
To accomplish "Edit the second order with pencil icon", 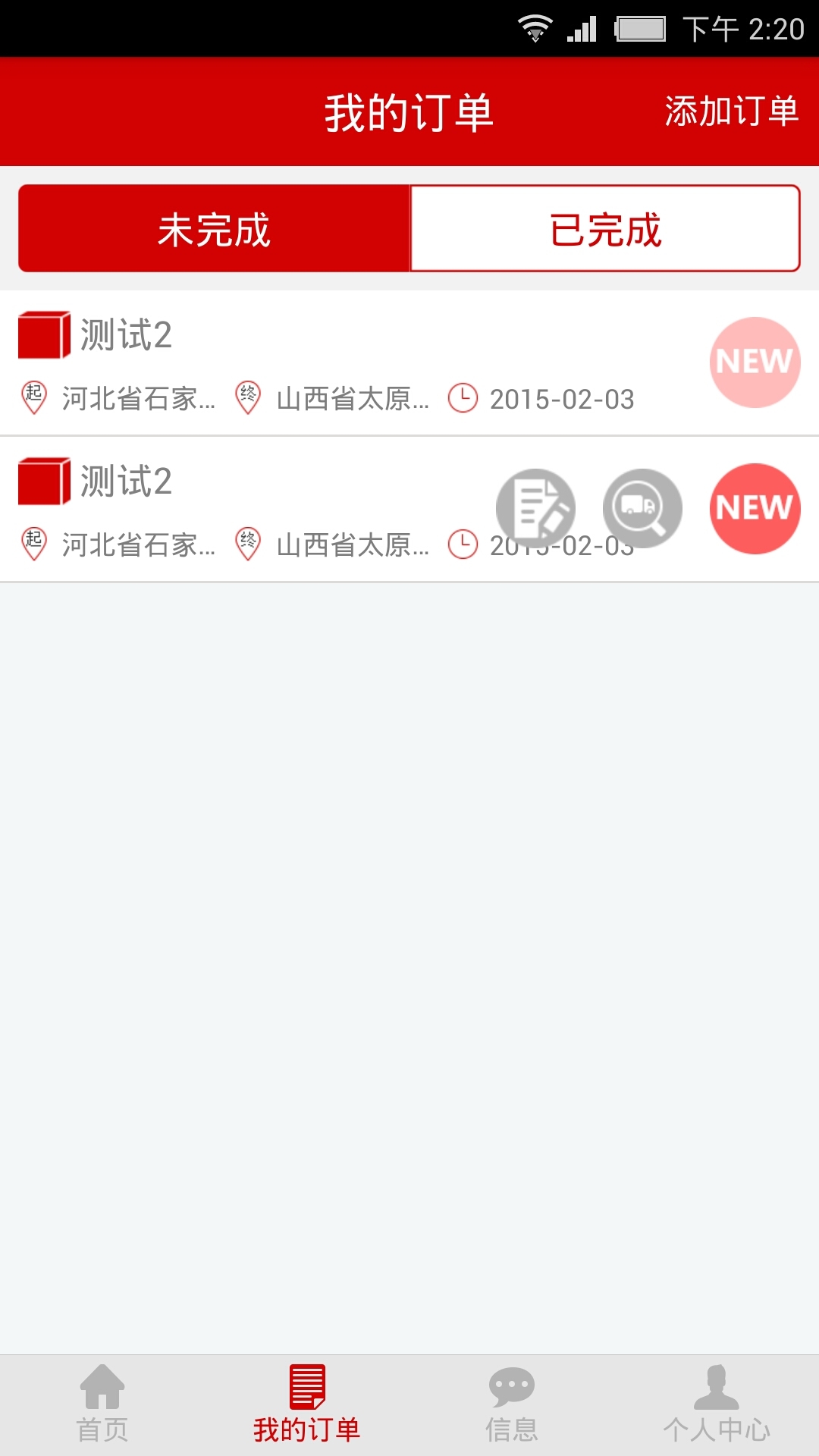I will (x=535, y=508).
